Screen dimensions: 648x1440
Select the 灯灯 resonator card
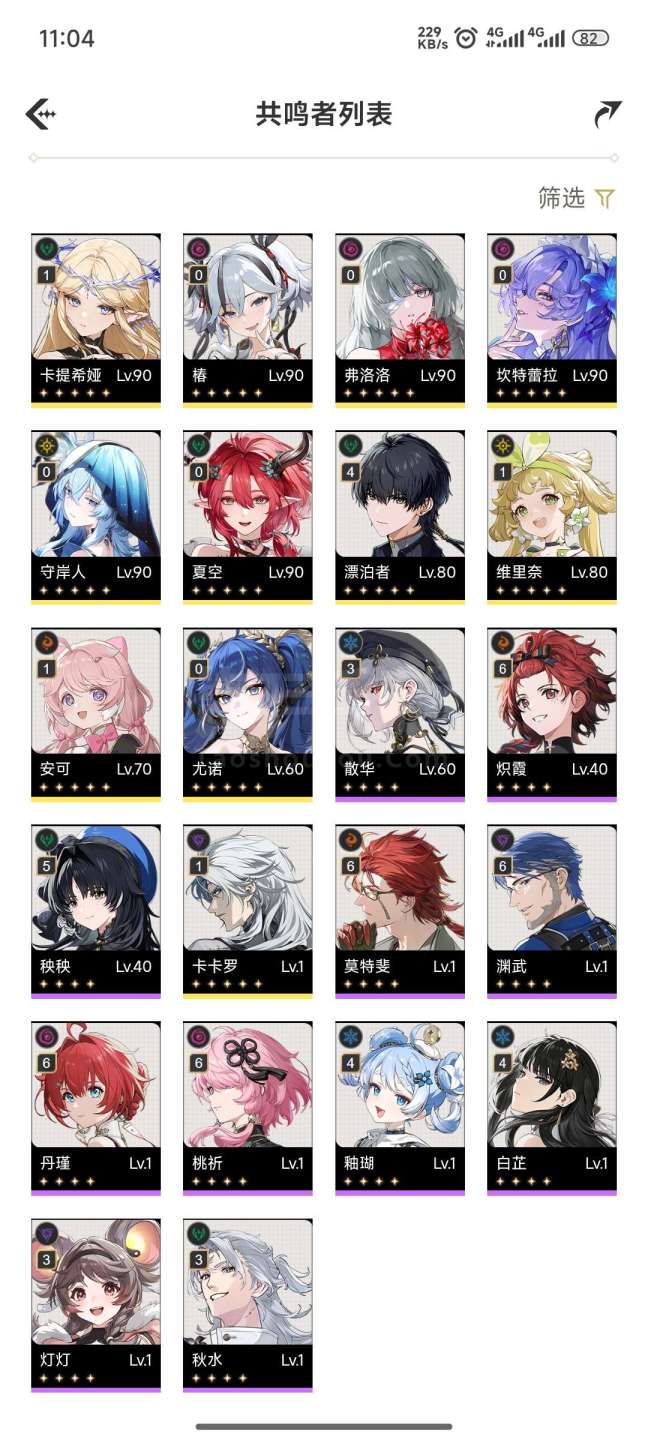tap(96, 1305)
